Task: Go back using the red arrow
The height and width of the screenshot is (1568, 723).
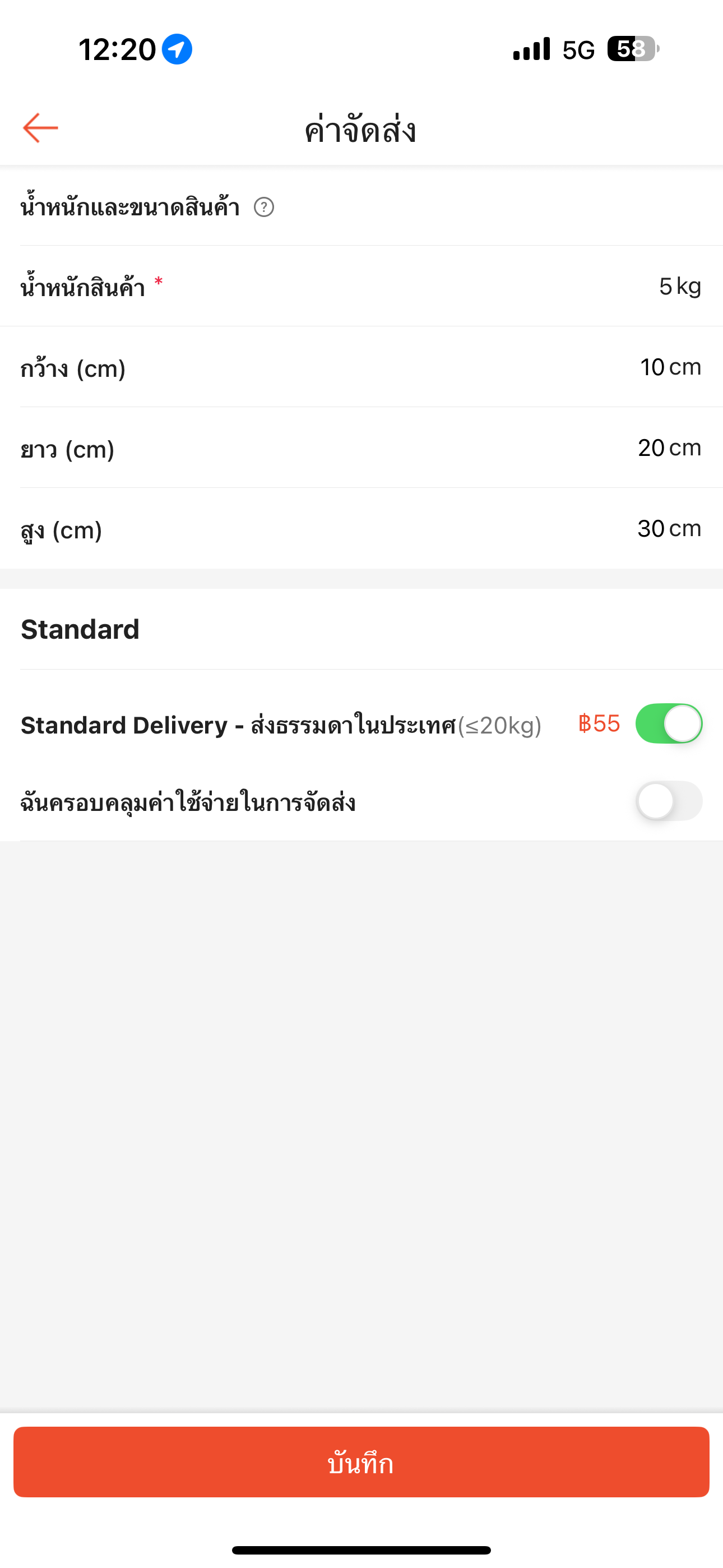Action: point(40,128)
